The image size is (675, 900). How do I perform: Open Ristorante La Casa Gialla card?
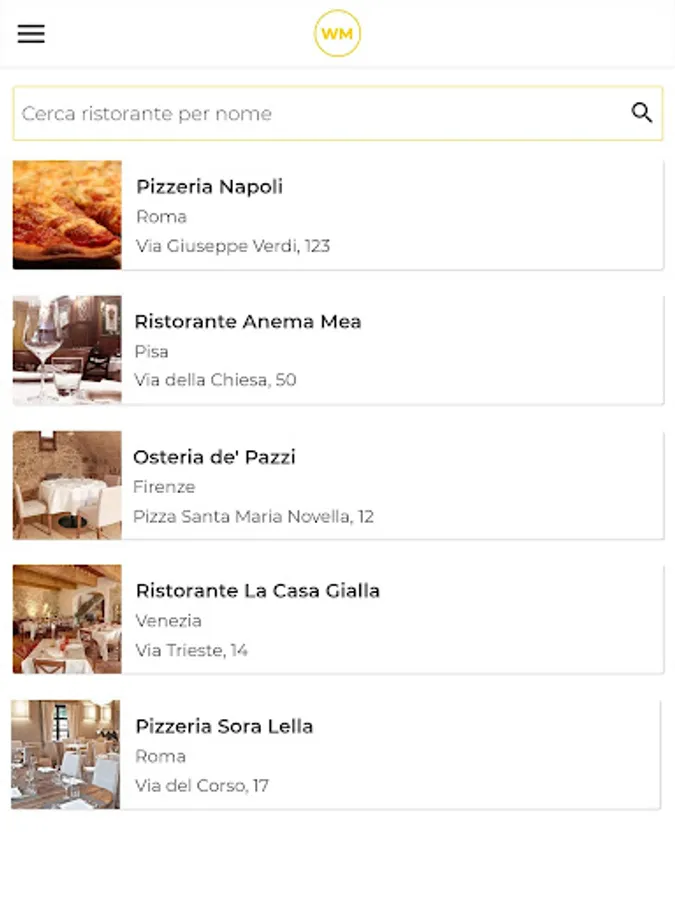338,620
